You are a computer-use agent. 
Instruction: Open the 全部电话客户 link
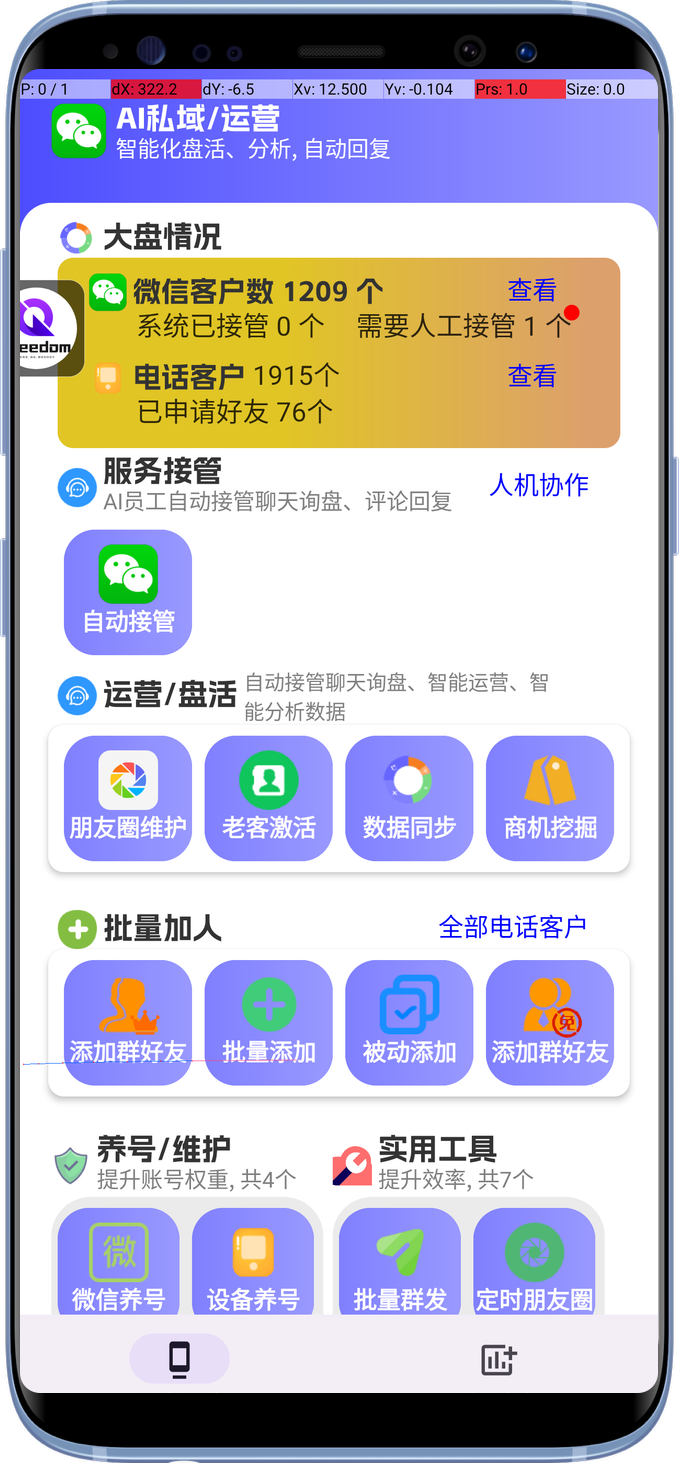512,927
